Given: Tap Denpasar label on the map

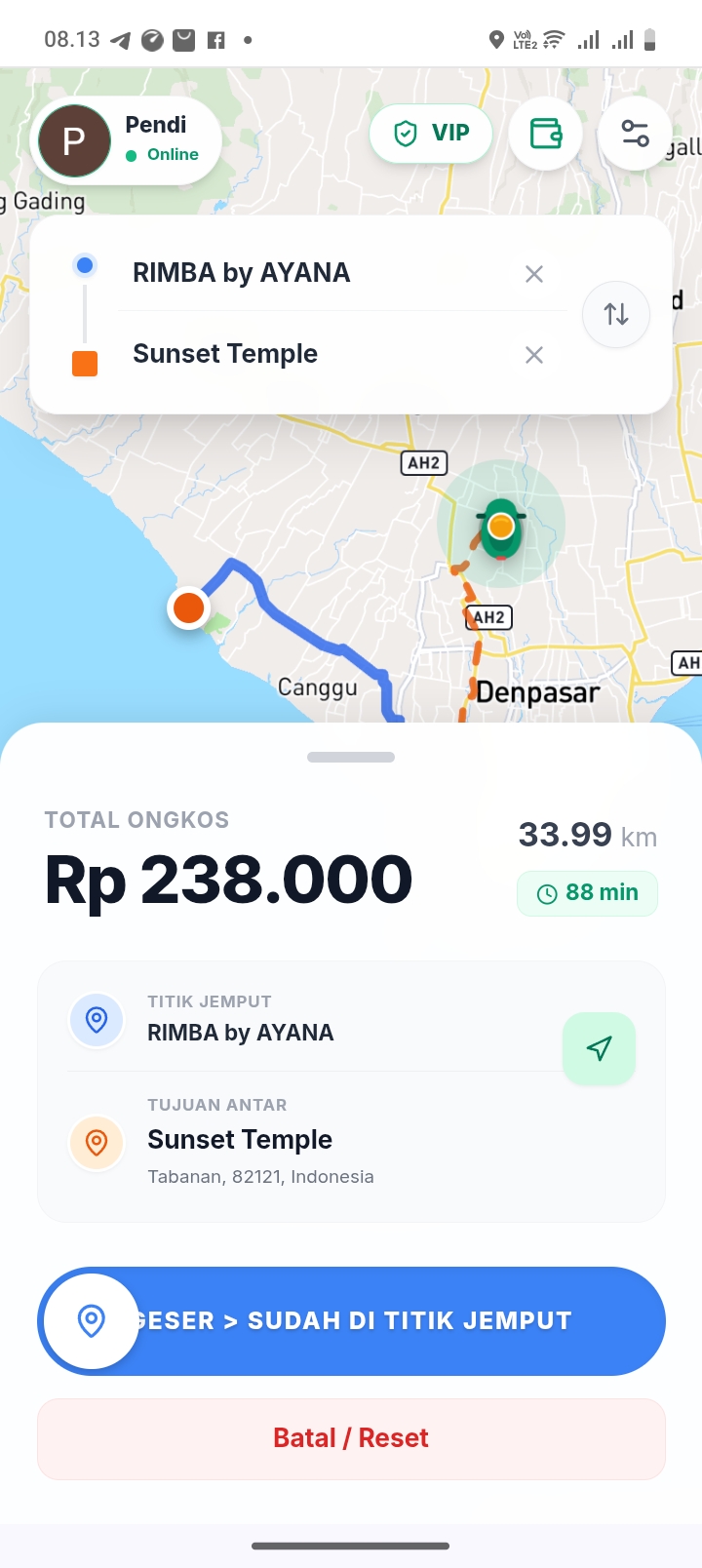Looking at the screenshot, I should pyautogui.click(x=536, y=692).
